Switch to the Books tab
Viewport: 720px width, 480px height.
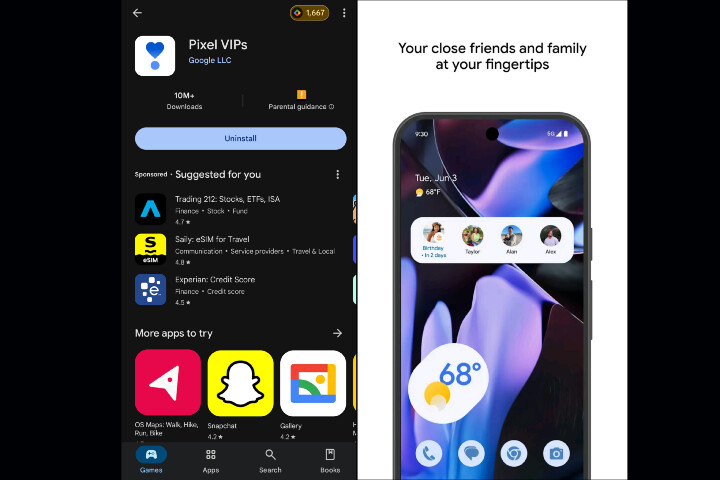click(330, 459)
